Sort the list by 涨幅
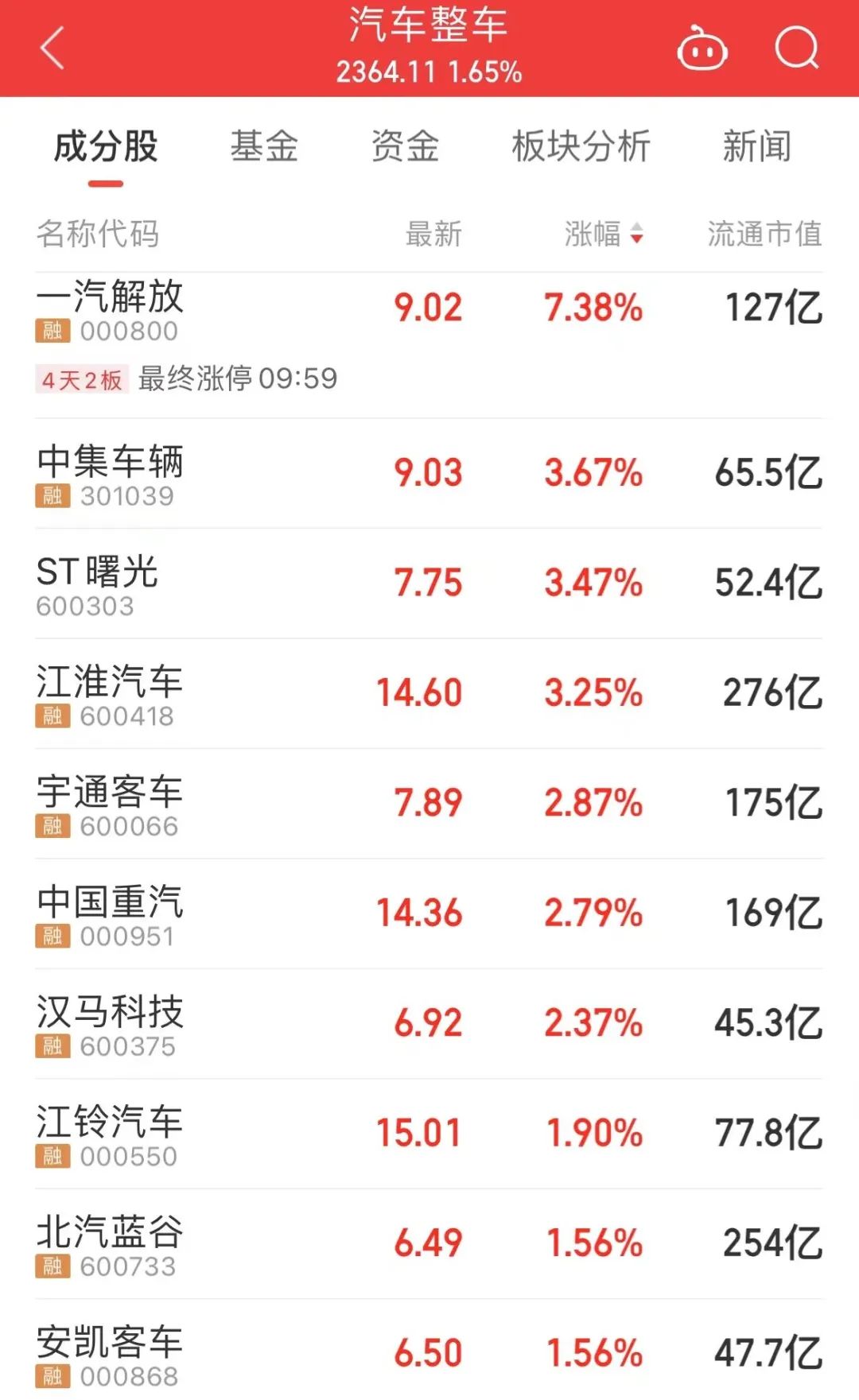The height and width of the screenshot is (1400, 859). coord(604,234)
